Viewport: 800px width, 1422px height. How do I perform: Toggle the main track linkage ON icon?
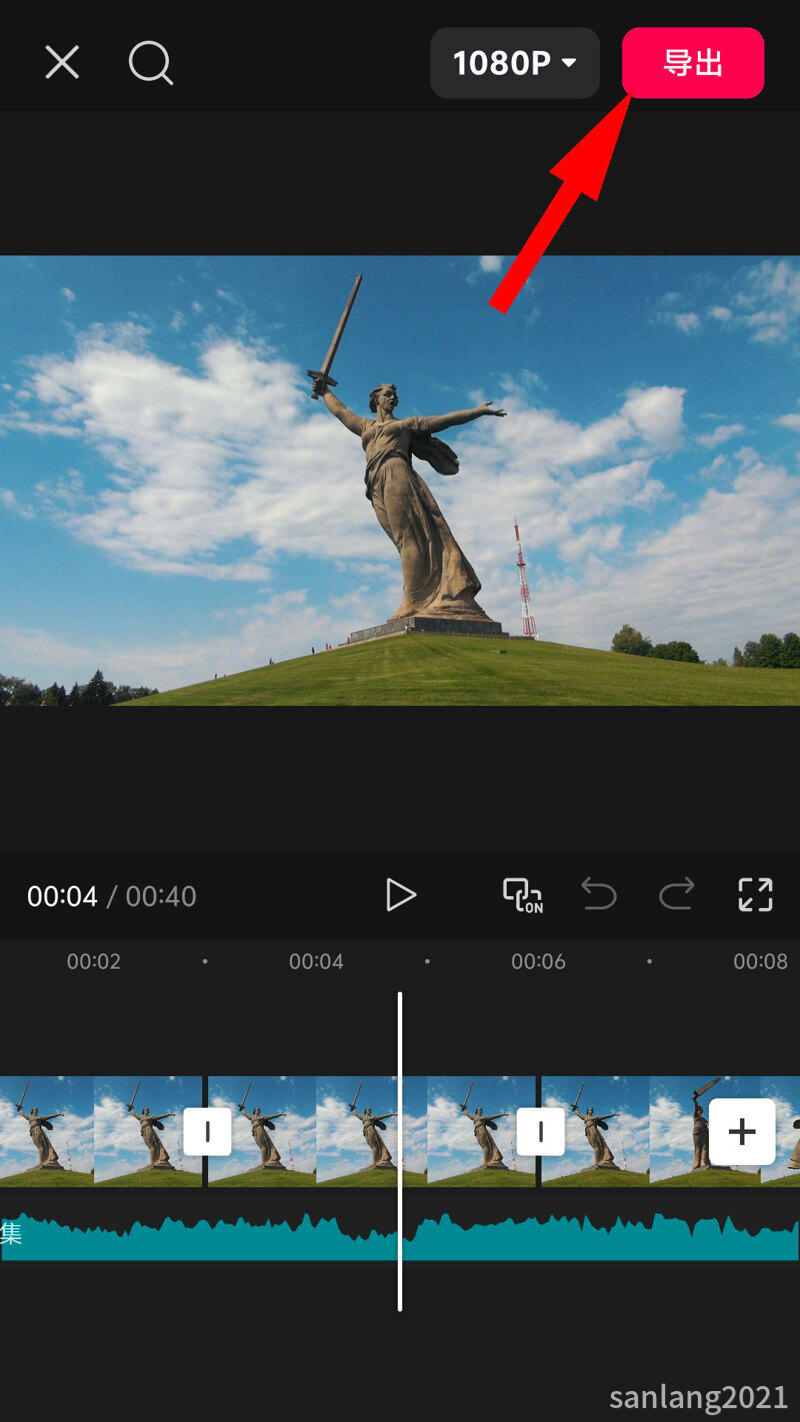point(522,895)
